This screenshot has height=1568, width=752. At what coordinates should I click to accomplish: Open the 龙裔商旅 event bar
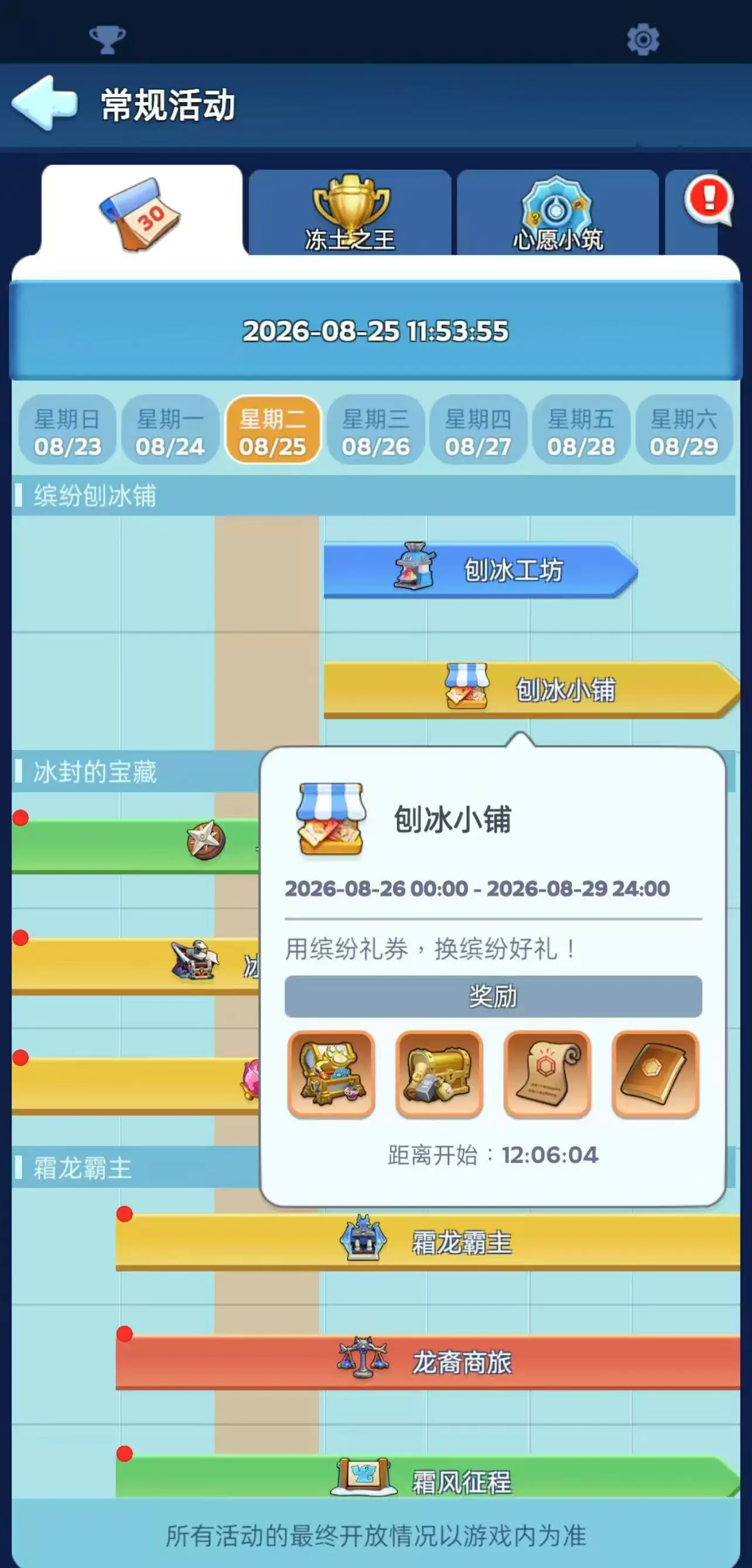428,1362
